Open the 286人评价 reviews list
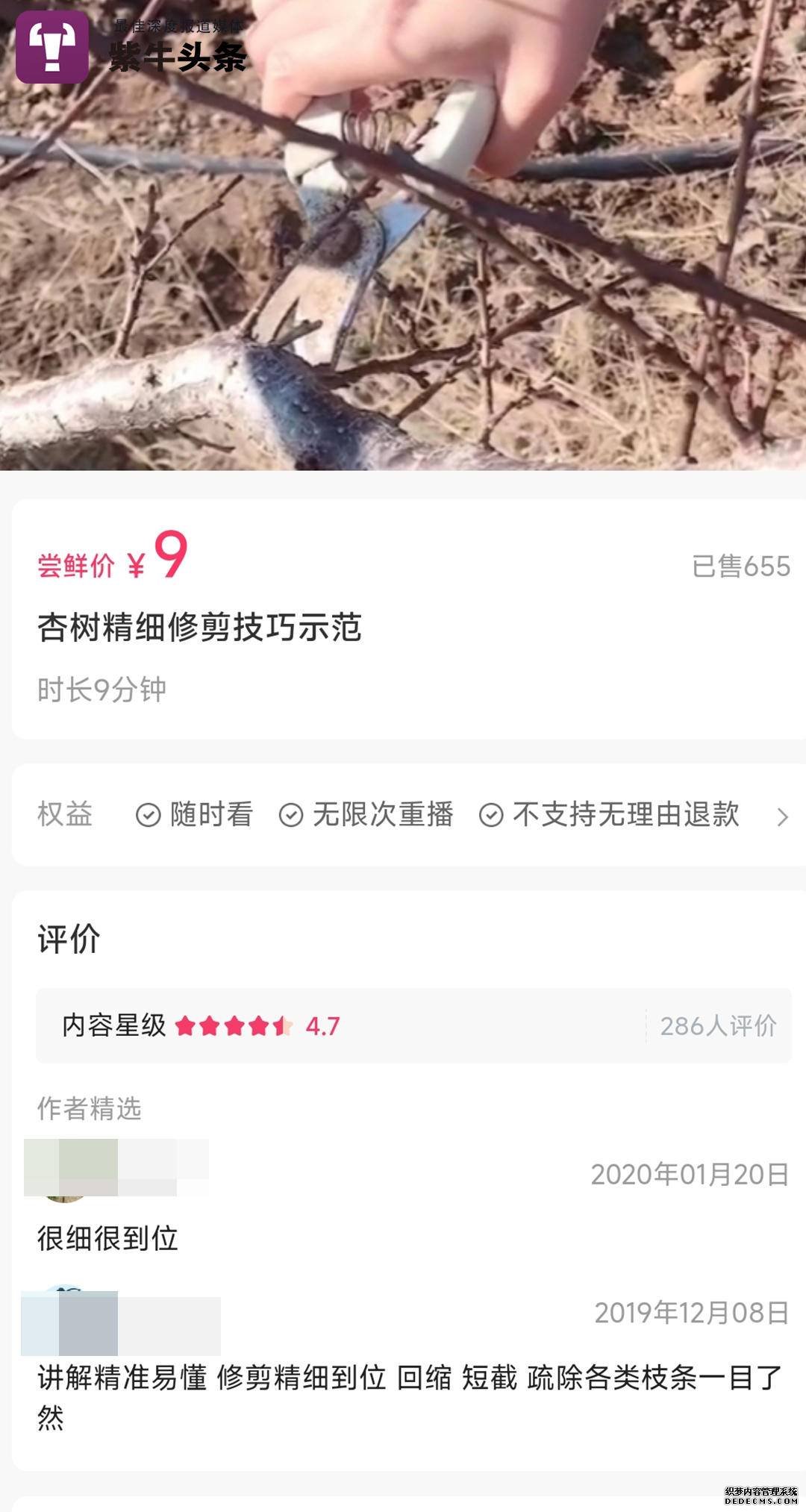This screenshot has height=1512, width=806. 717,1026
